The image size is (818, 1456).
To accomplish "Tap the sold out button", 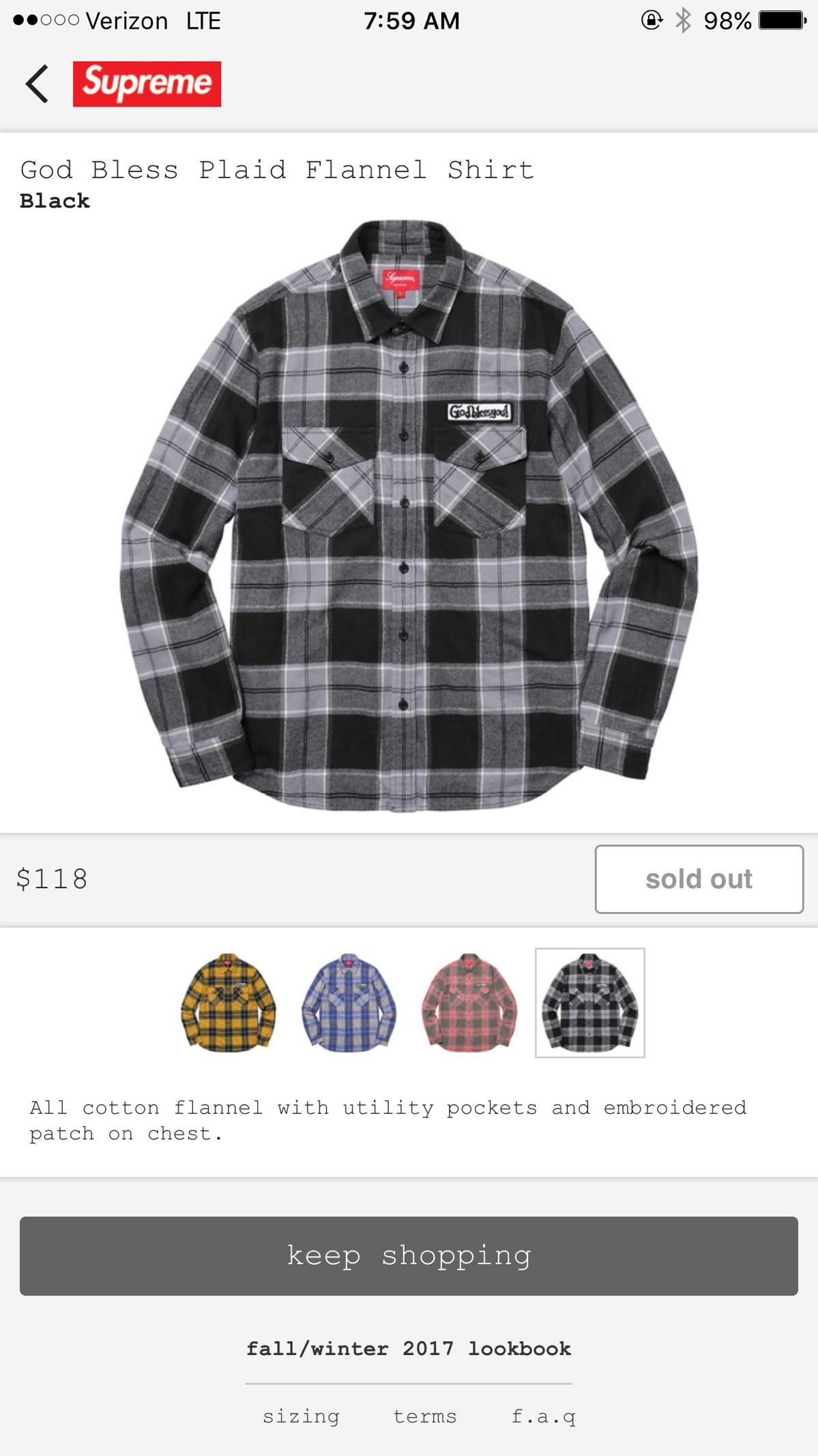I will coord(699,879).
